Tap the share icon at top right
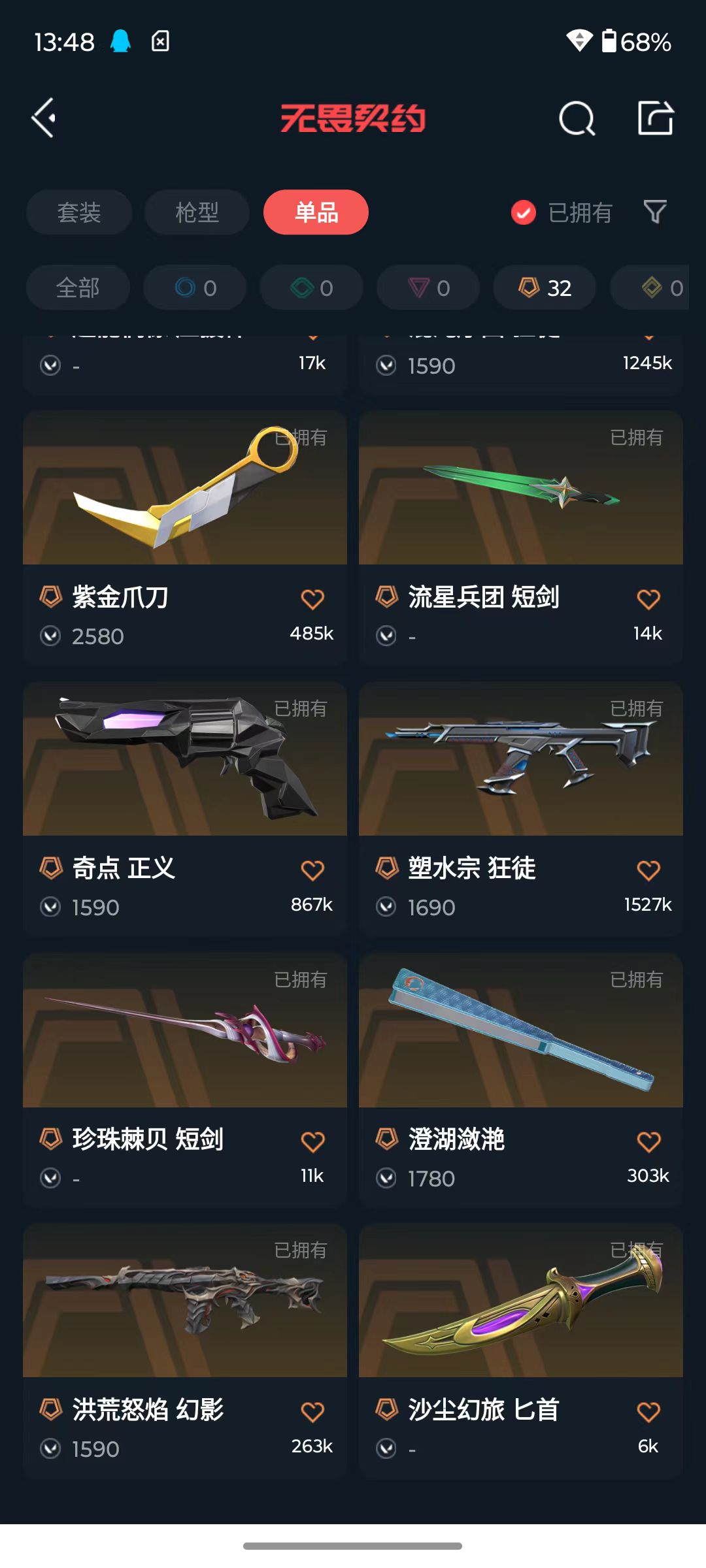Viewport: 706px width, 1568px height. [x=656, y=118]
